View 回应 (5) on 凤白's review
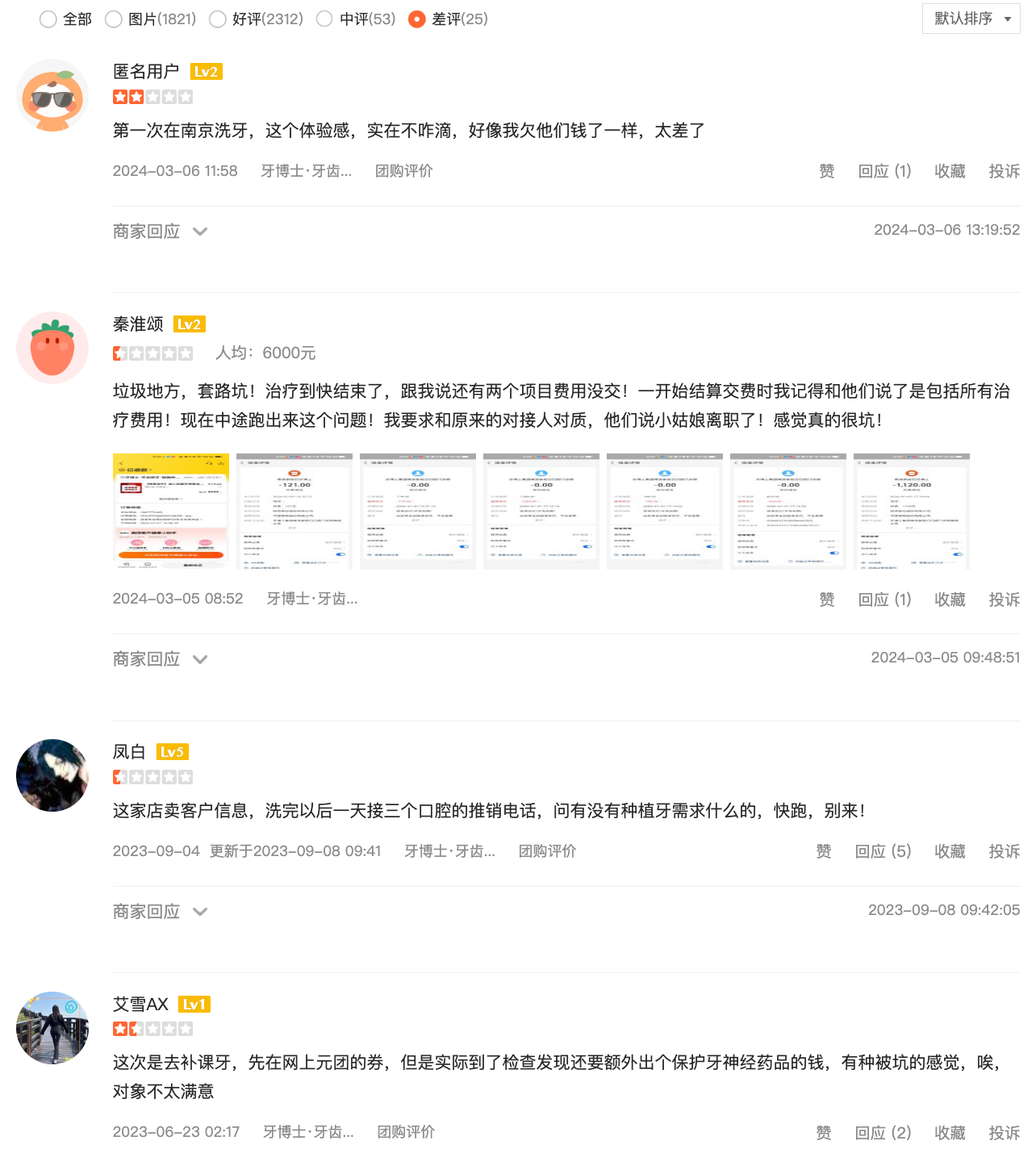 click(x=883, y=851)
